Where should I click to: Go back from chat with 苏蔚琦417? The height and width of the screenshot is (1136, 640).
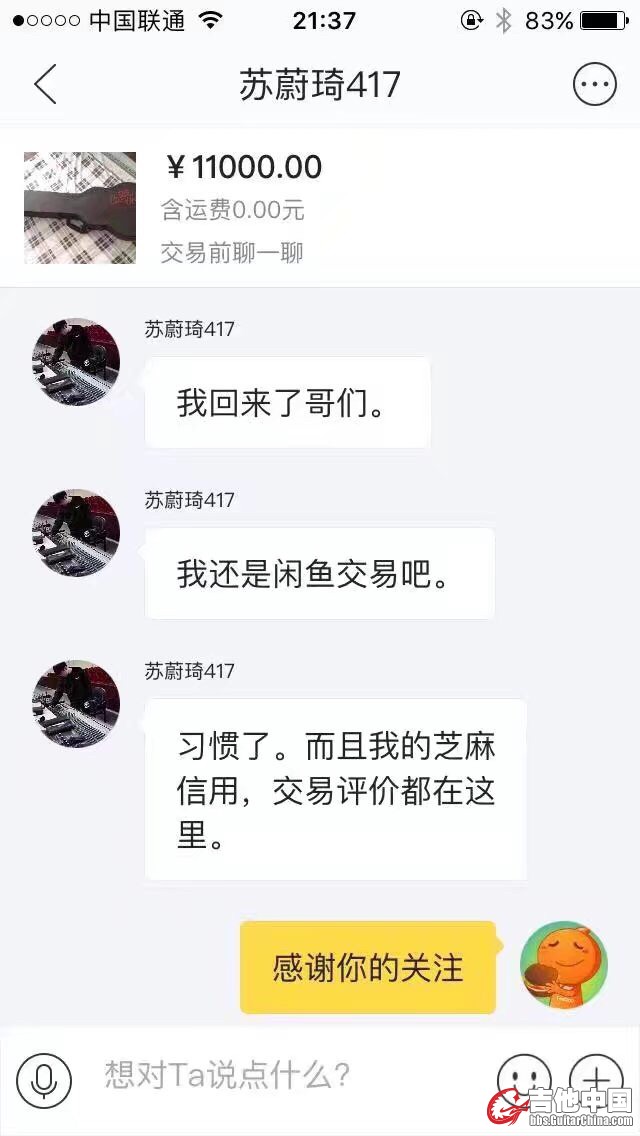[45, 85]
